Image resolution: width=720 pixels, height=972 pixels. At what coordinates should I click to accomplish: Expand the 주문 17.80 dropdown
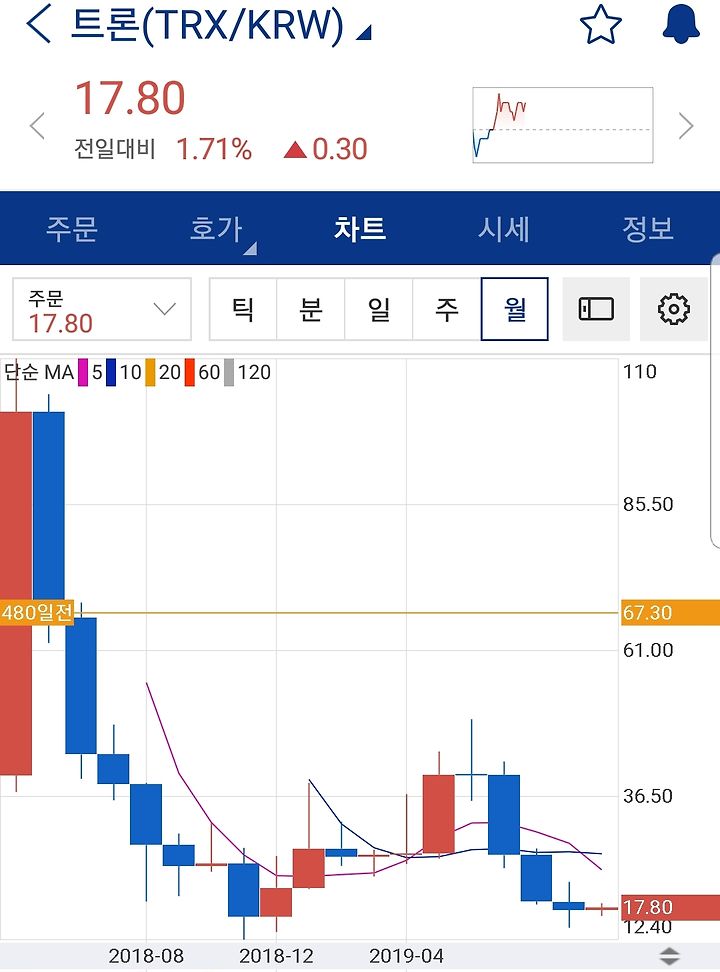click(102, 310)
